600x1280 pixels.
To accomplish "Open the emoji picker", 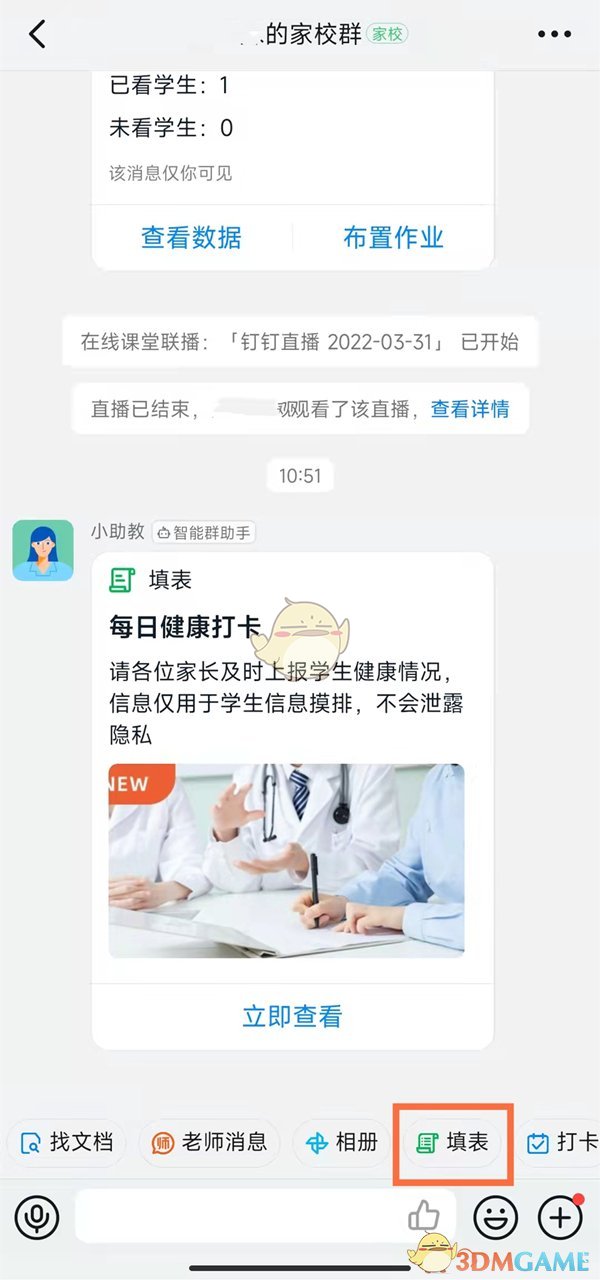I will pos(496,1217).
